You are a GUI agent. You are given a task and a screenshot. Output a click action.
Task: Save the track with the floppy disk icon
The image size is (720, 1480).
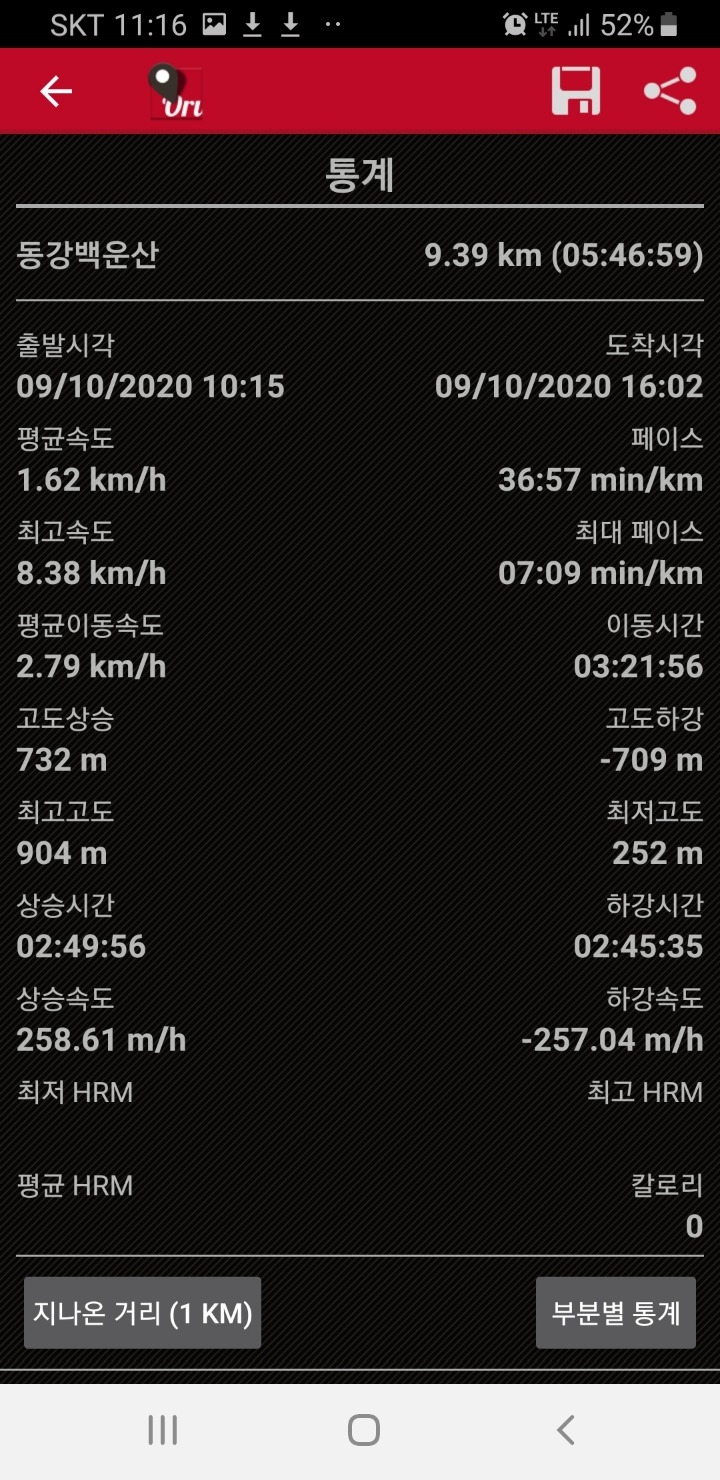(x=576, y=92)
